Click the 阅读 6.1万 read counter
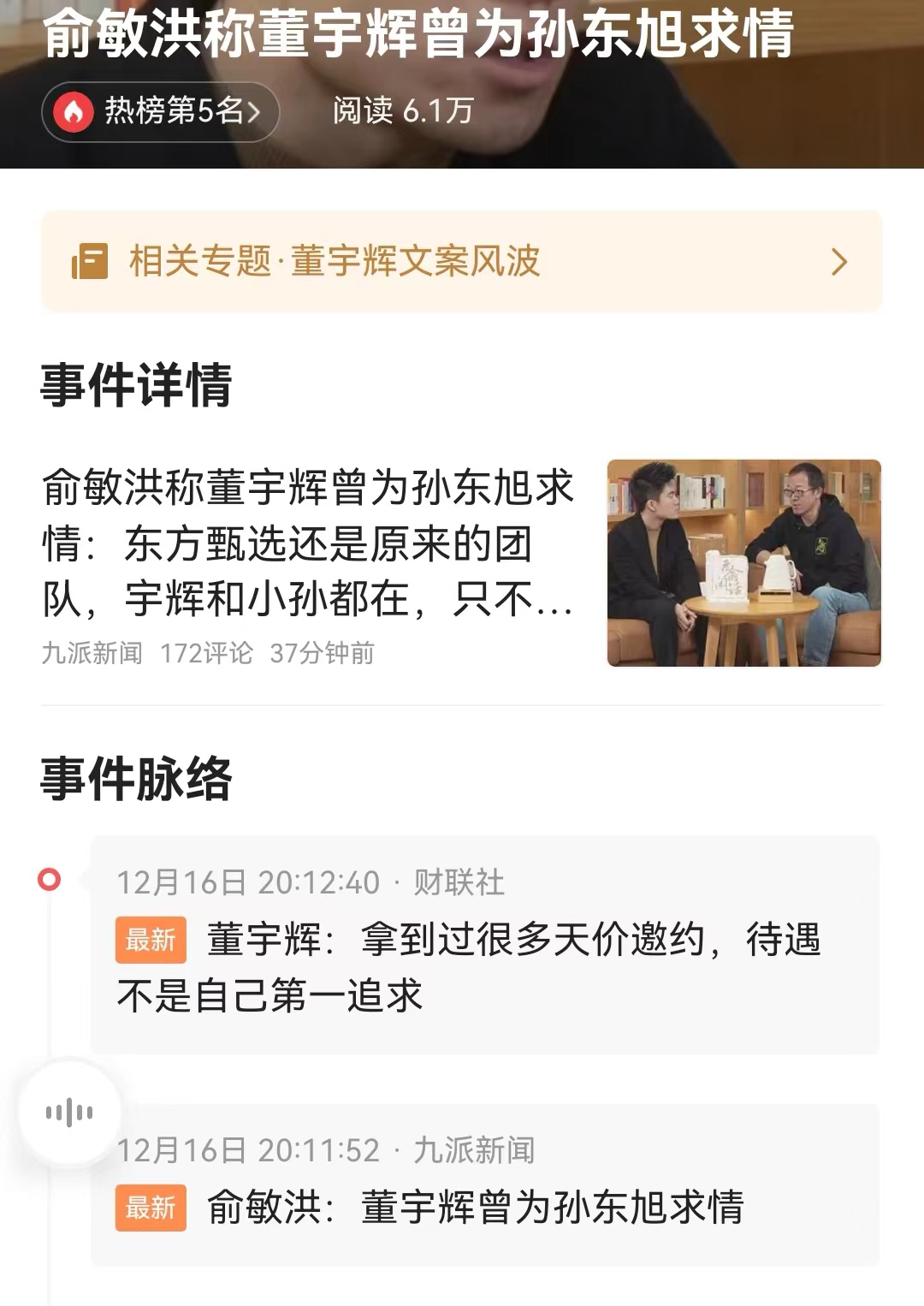This screenshot has width=924, height=1306. coord(402,110)
